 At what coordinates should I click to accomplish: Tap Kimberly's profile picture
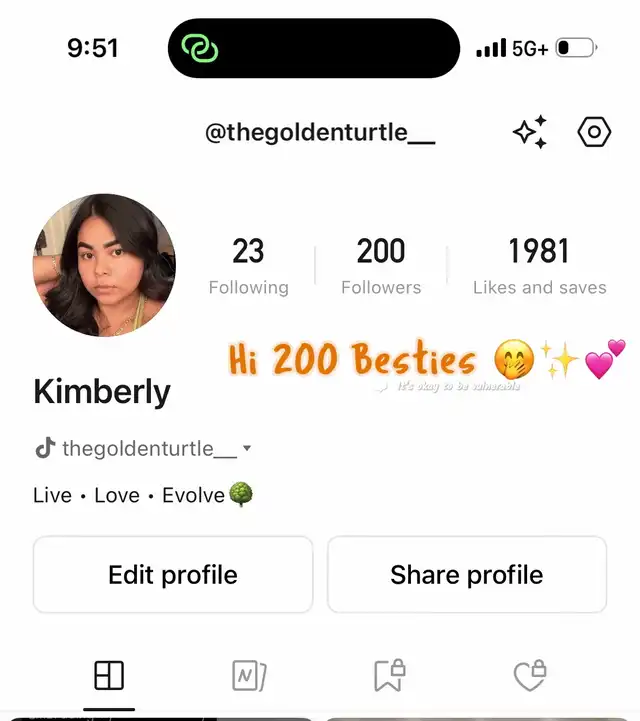(x=104, y=265)
